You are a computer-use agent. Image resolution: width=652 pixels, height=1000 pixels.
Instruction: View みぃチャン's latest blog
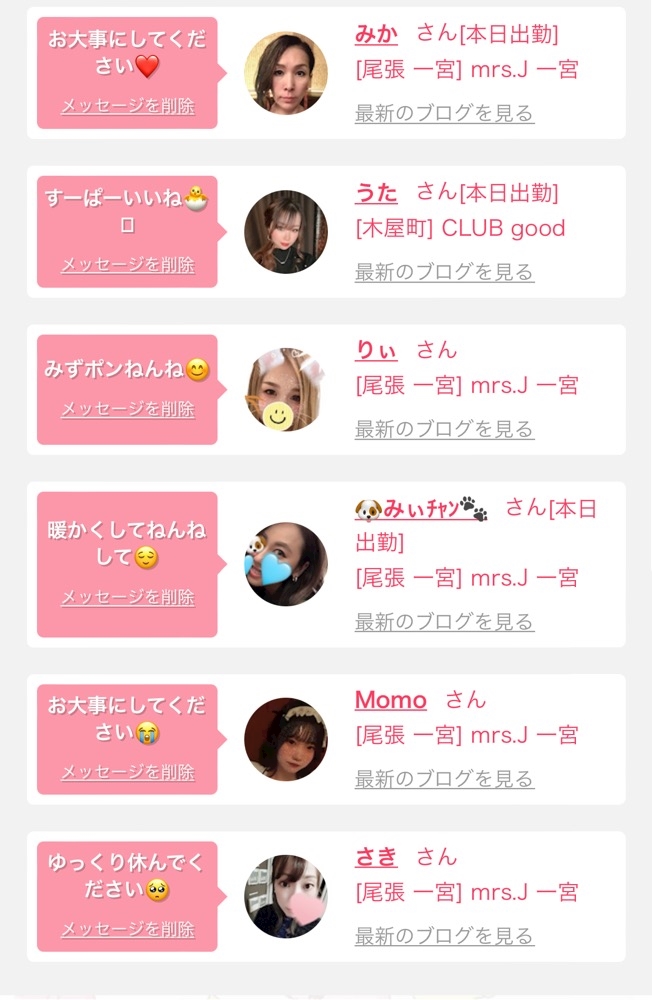click(444, 622)
